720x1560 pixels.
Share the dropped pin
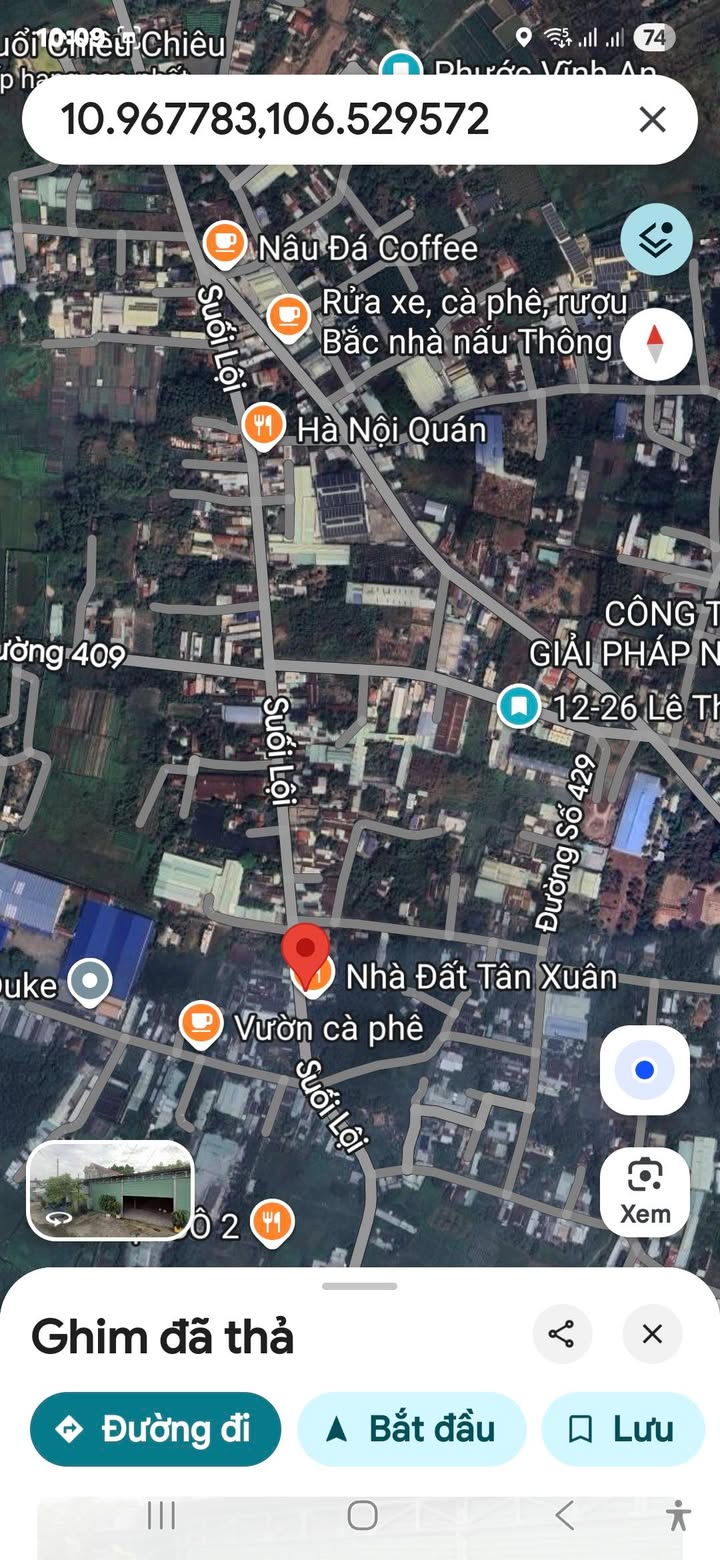[562, 1334]
